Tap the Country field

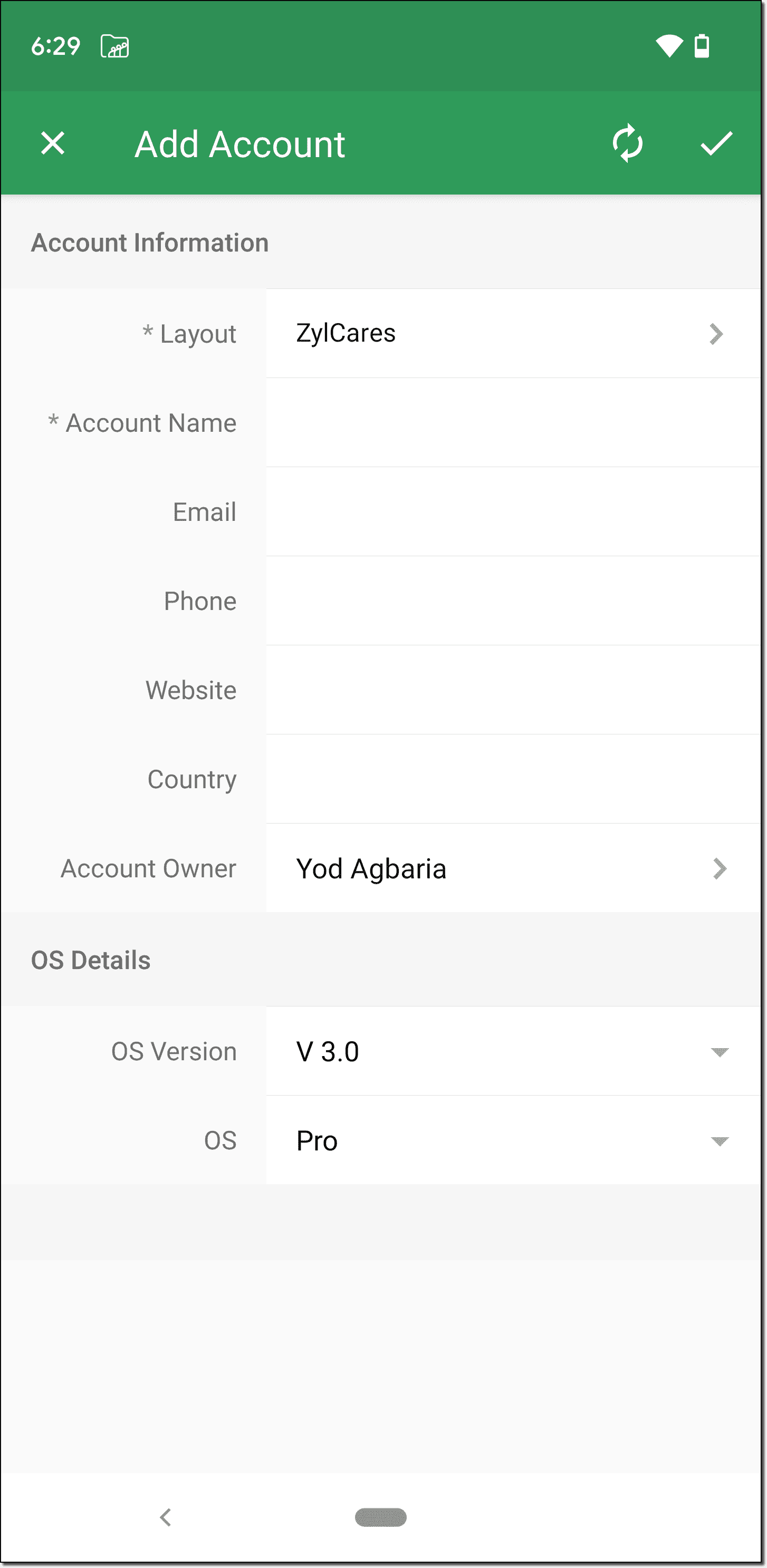click(512, 779)
